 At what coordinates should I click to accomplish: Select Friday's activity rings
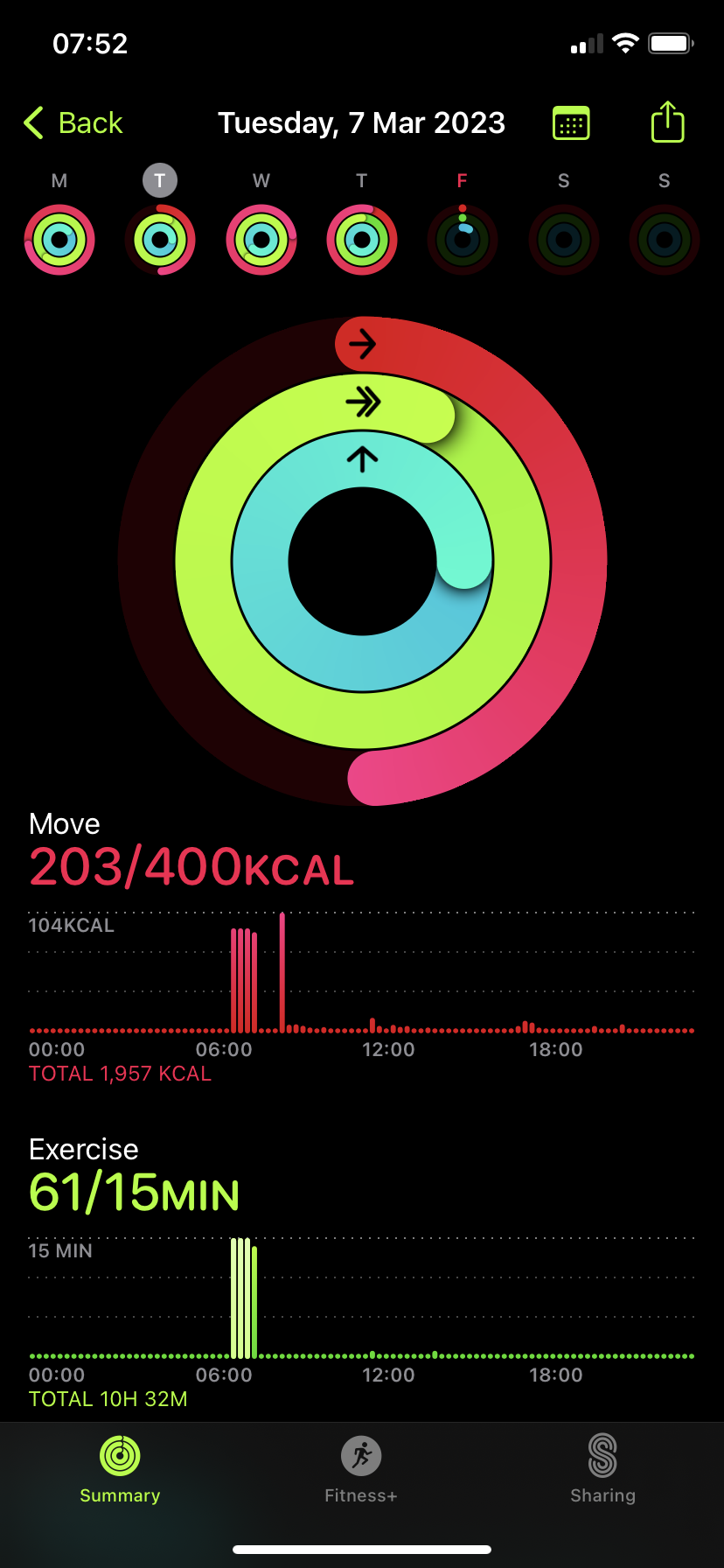click(x=463, y=239)
